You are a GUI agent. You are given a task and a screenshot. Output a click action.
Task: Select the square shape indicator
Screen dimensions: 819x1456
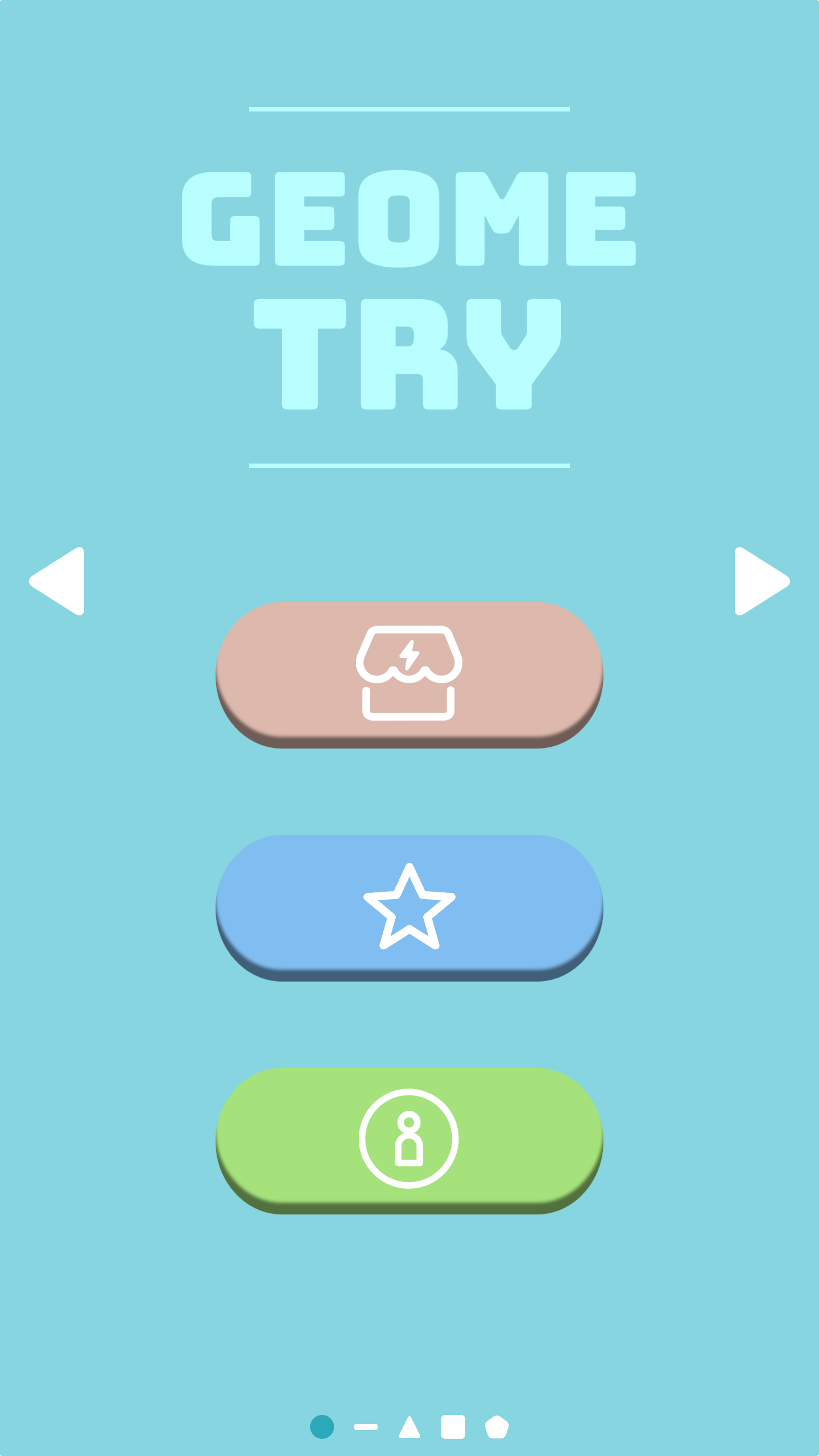(x=453, y=1427)
